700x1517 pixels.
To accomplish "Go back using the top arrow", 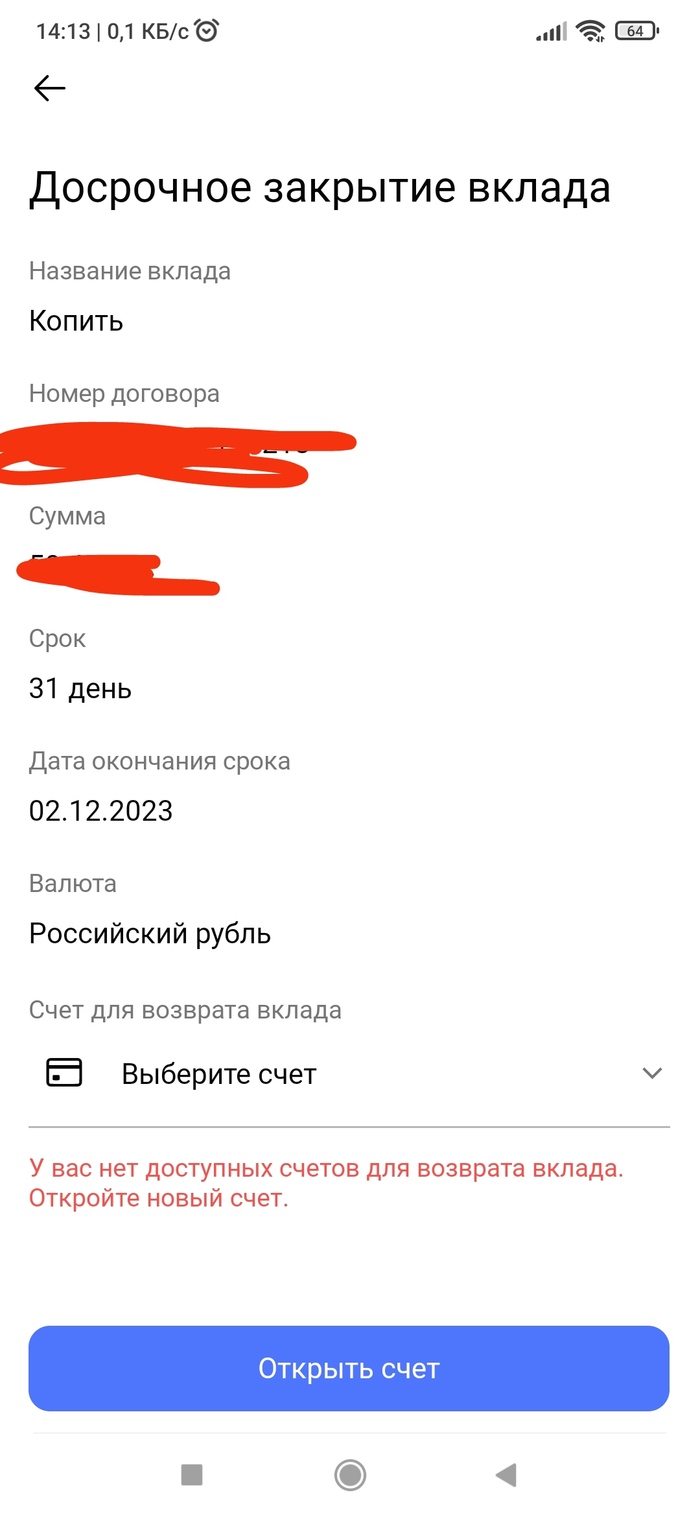I will tap(49, 89).
